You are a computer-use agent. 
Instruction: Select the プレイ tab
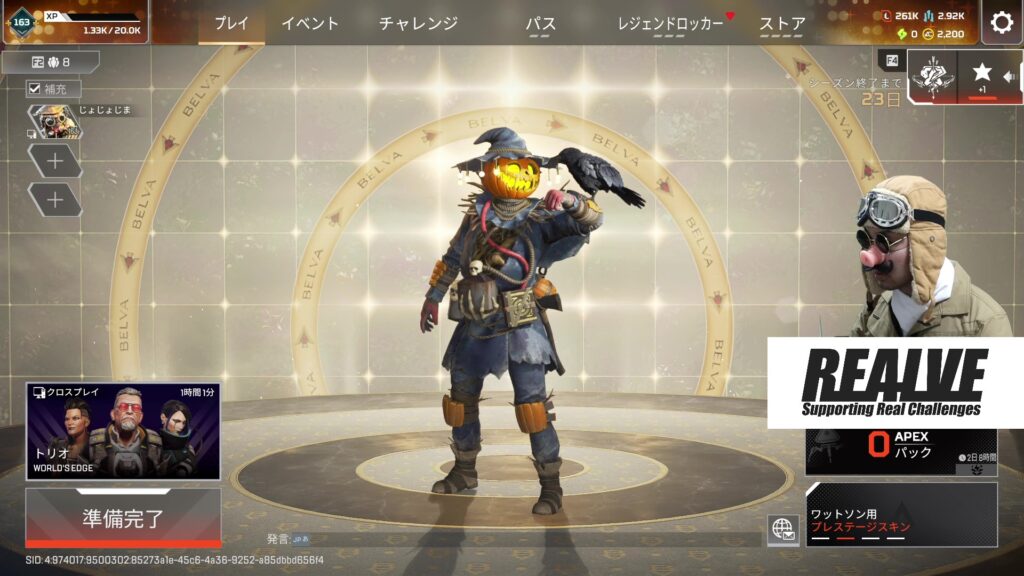(x=231, y=23)
